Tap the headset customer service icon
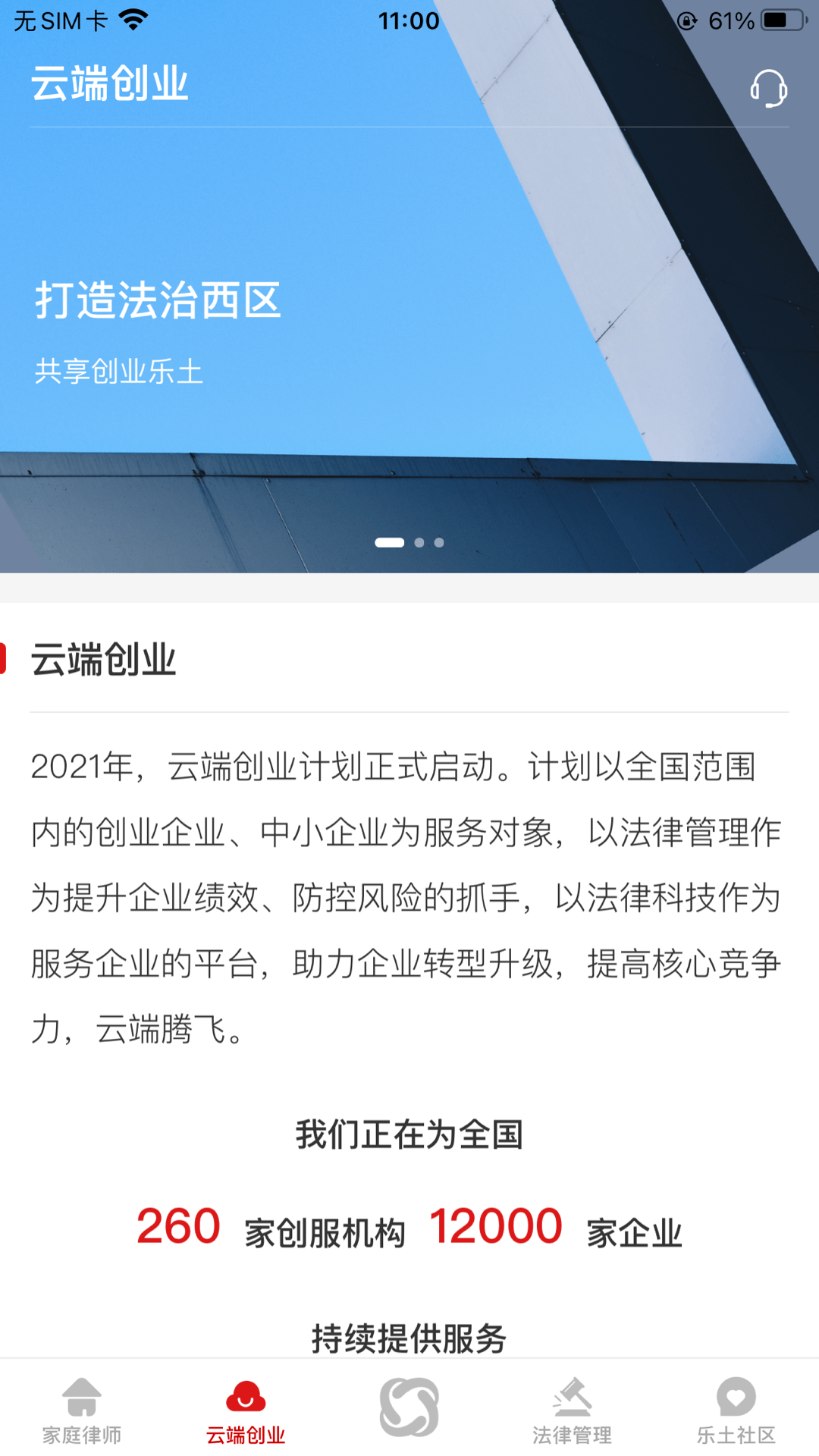Screen dimensions: 819x1456 768,89
